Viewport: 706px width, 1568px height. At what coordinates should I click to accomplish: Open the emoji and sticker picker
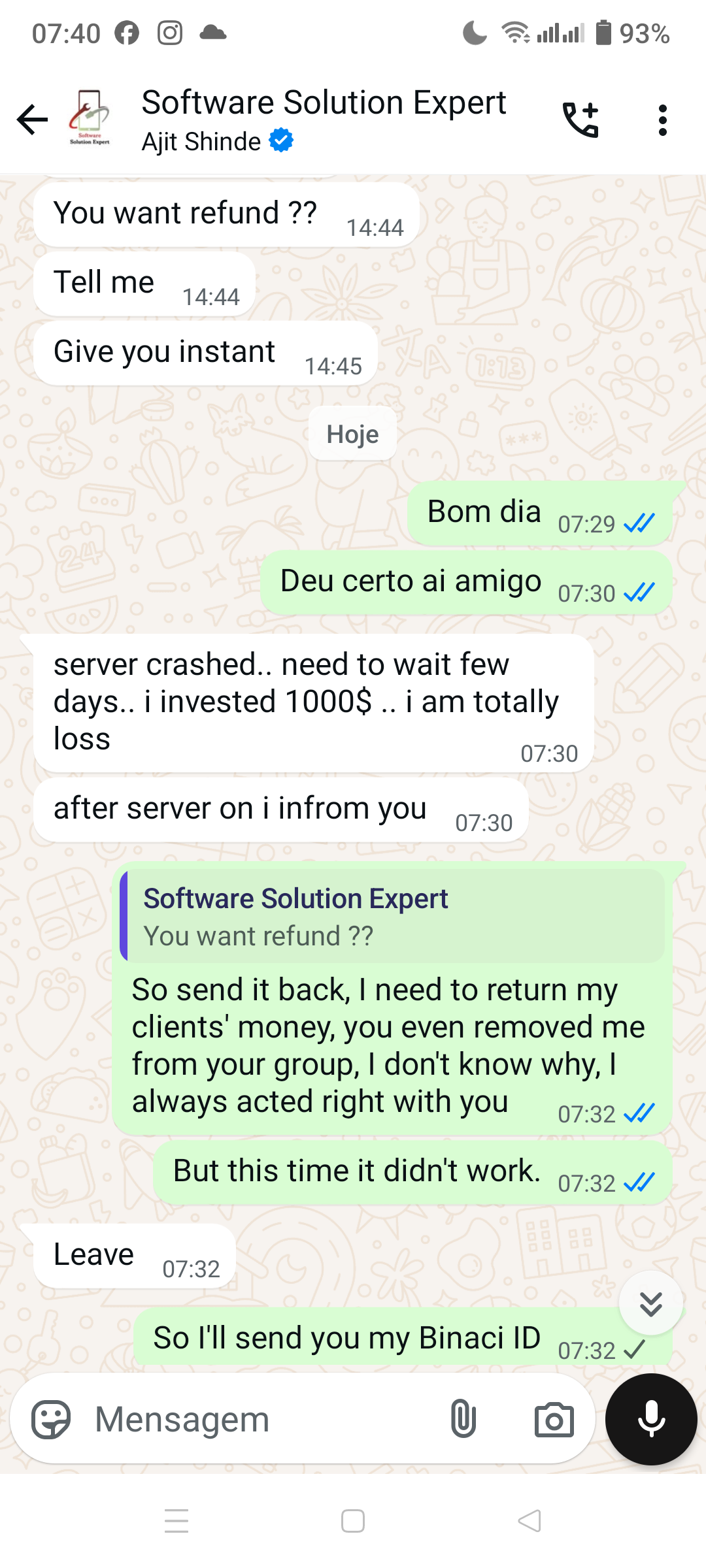point(51,1419)
